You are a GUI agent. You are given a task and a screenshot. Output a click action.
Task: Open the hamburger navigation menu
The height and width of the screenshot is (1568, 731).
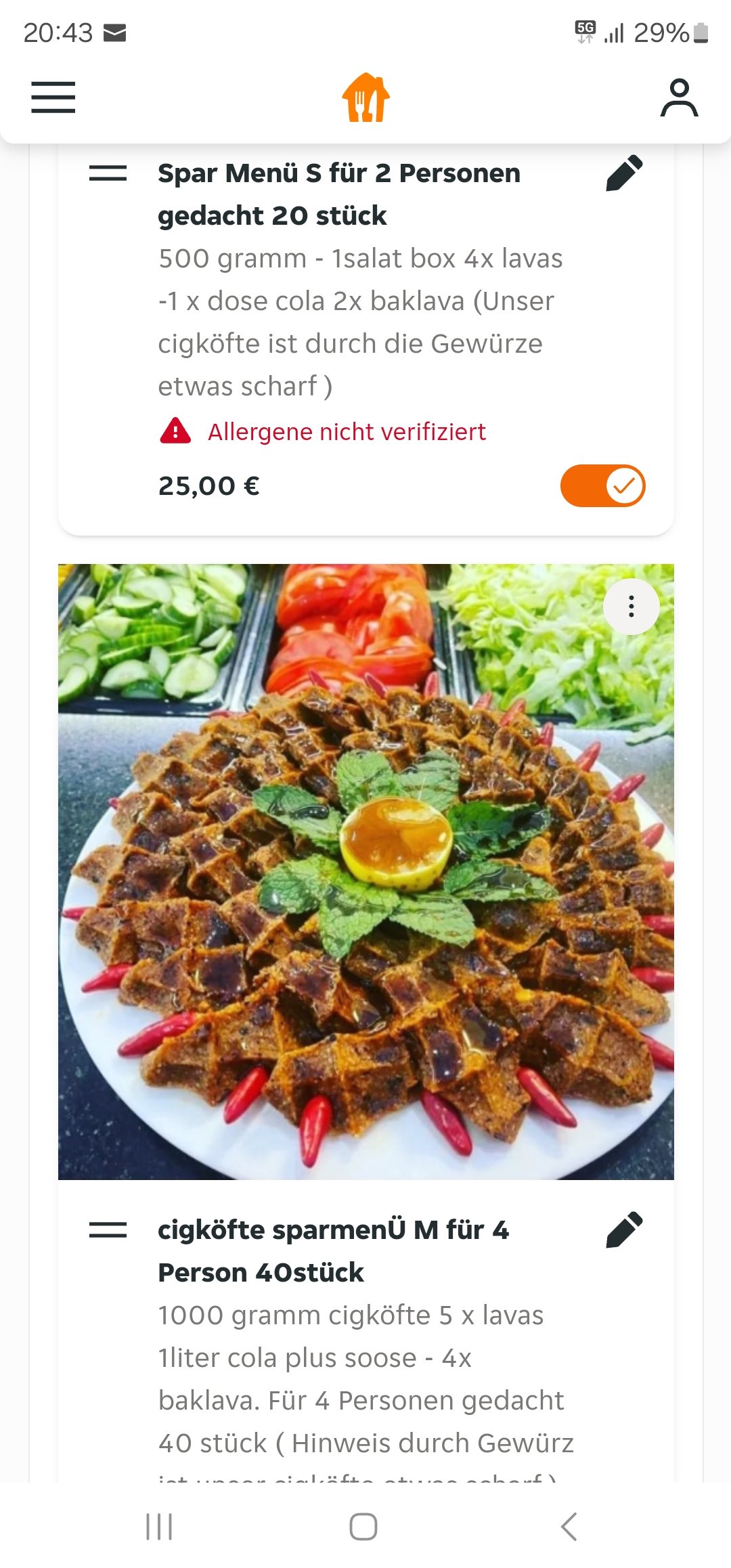(x=53, y=97)
